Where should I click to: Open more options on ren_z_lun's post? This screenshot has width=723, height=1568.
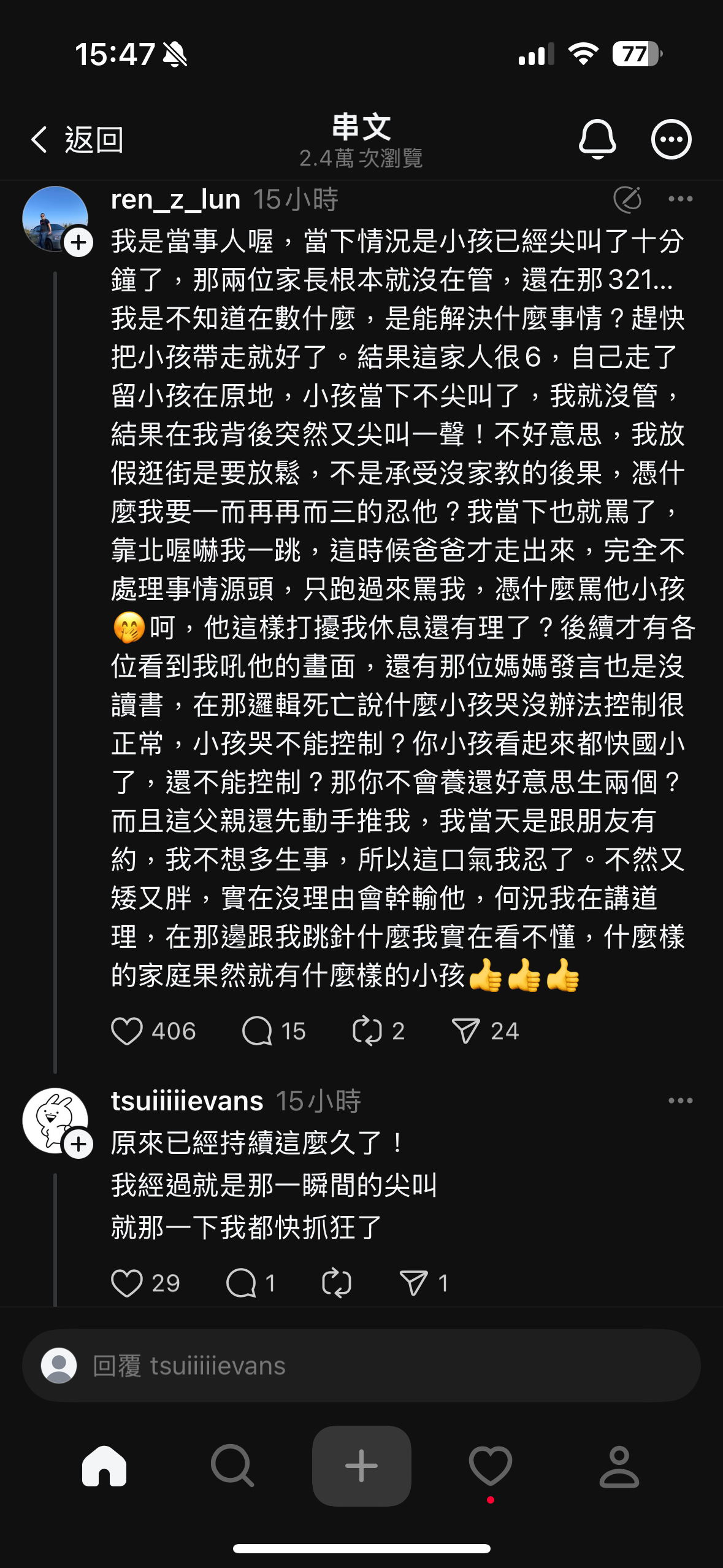(x=680, y=199)
